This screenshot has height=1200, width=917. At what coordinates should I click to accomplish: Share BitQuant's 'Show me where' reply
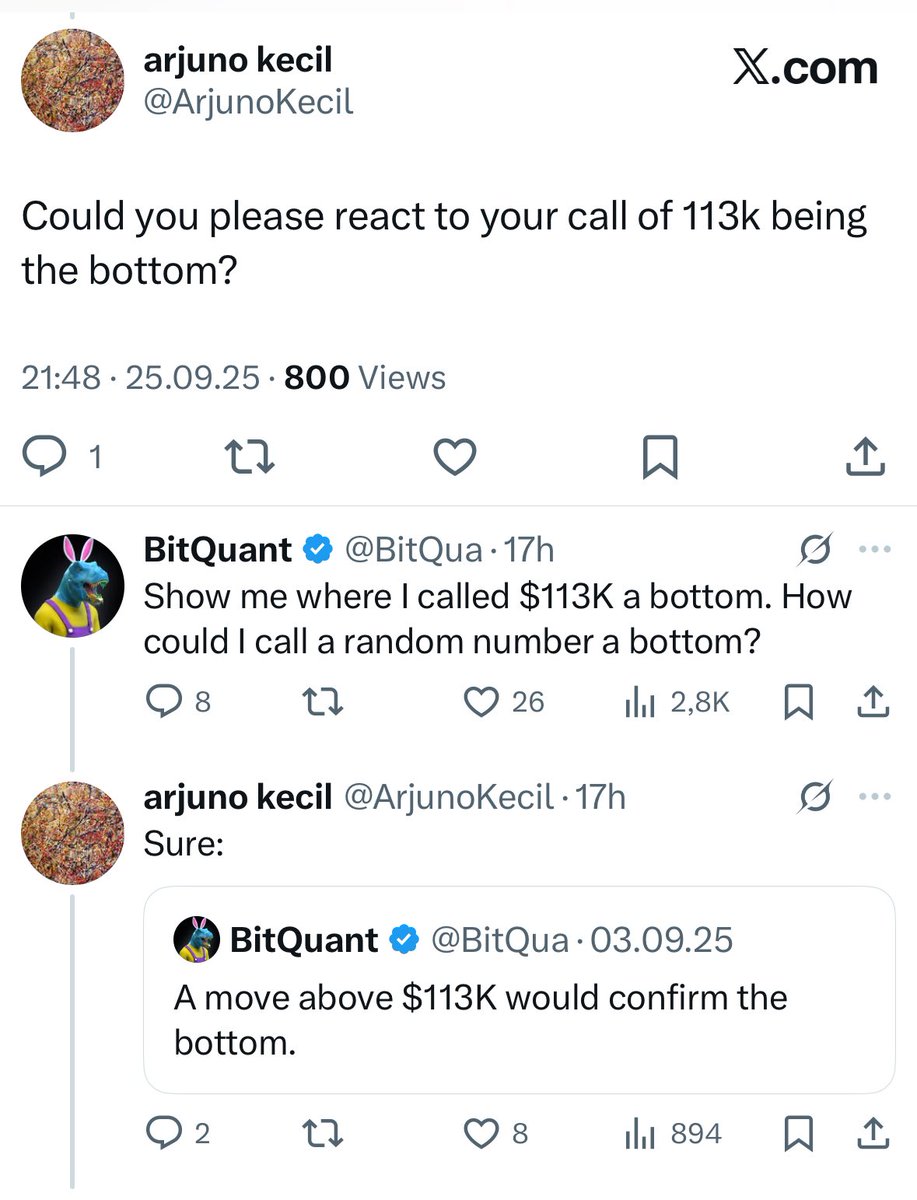coord(873,702)
